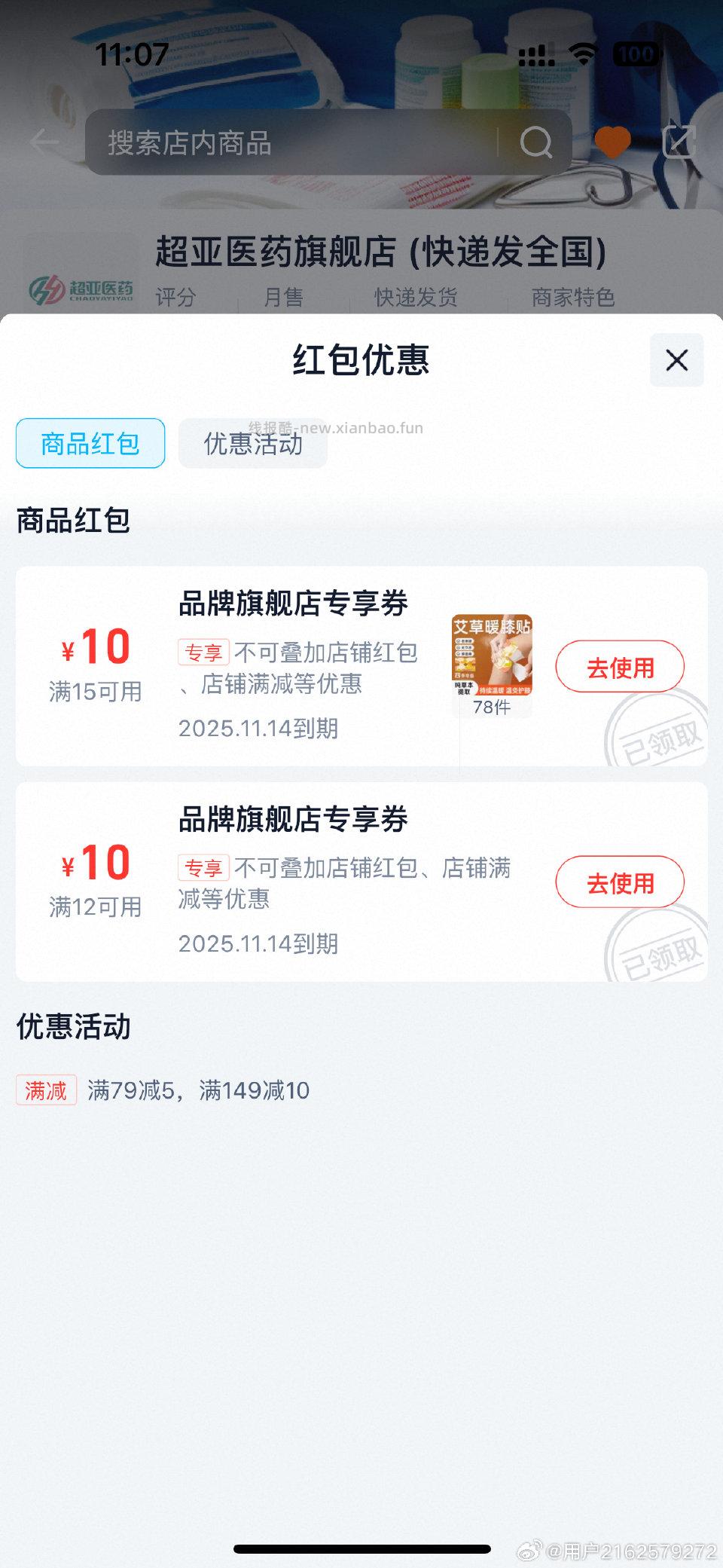The image size is (723, 1568).
Task: Close the 红包优惠 popup with the X
Action: 676,360
